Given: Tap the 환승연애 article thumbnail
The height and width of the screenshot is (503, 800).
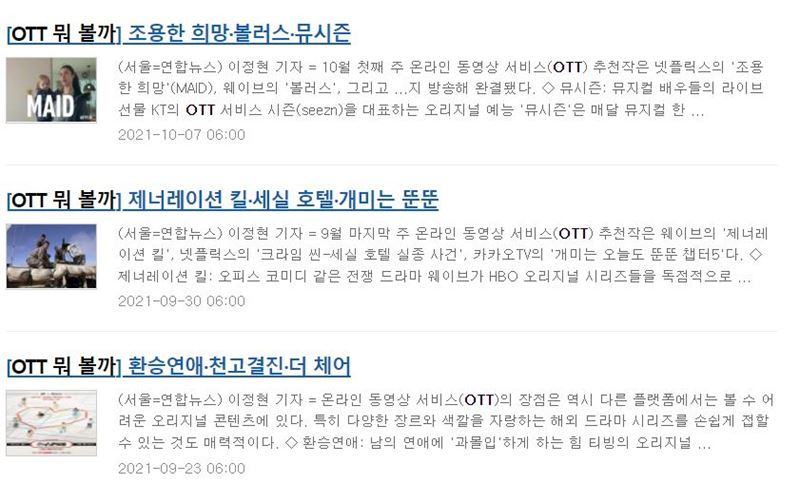Looking at the screenshot, I should click(x=51, y=423).
